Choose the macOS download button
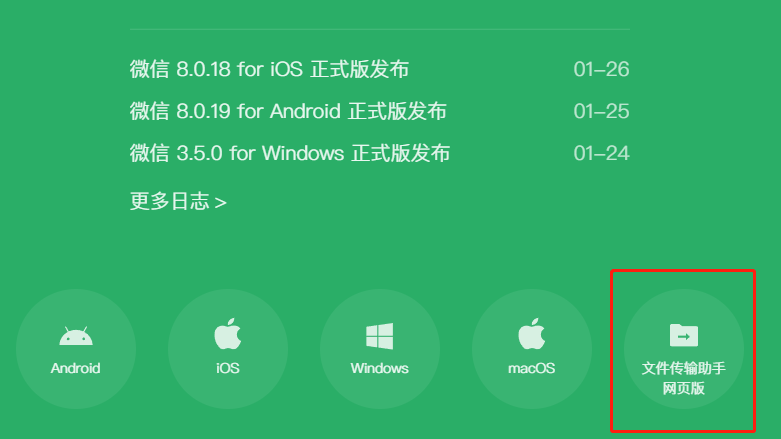Viewport: 781px width, 439px height. 531,348
